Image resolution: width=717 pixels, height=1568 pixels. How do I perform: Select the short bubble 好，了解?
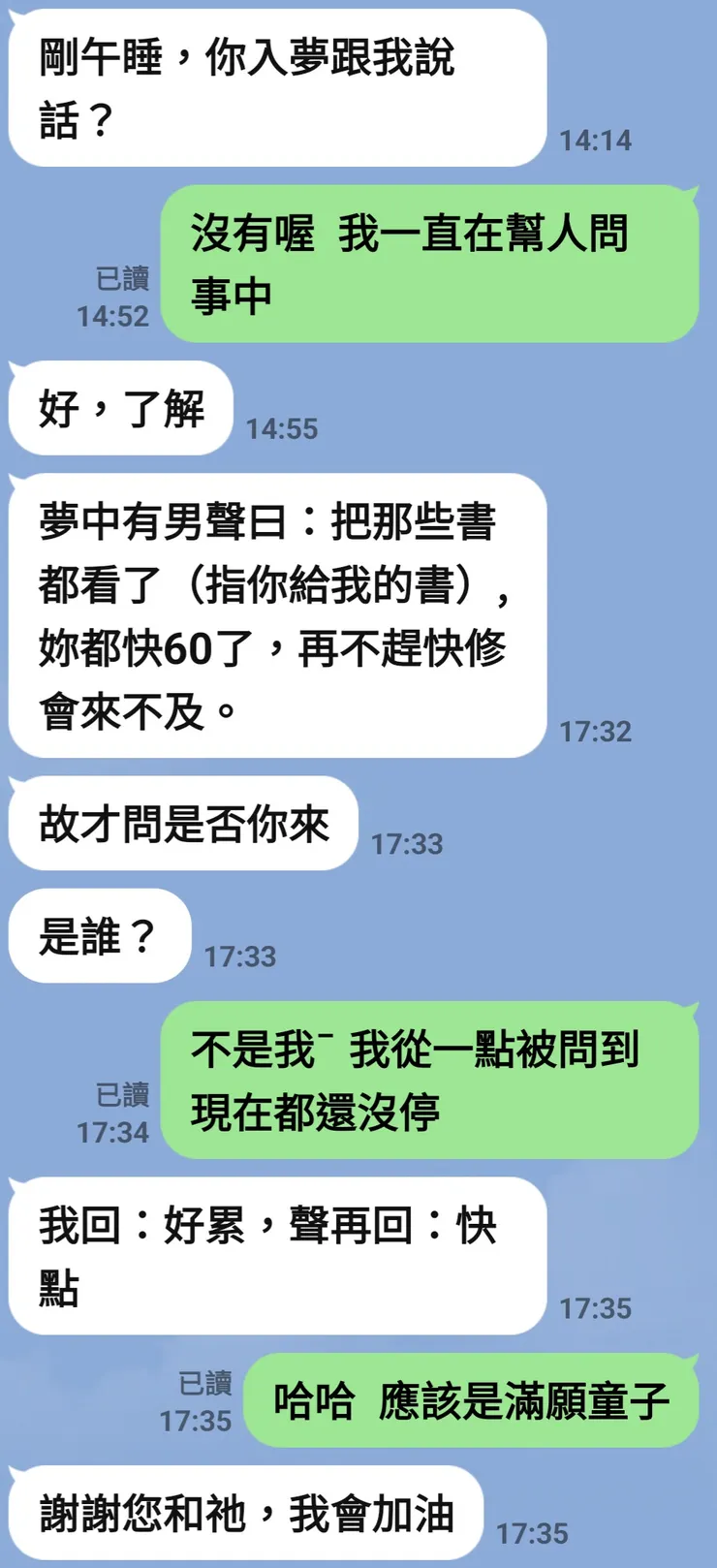[x=116, y=407]
